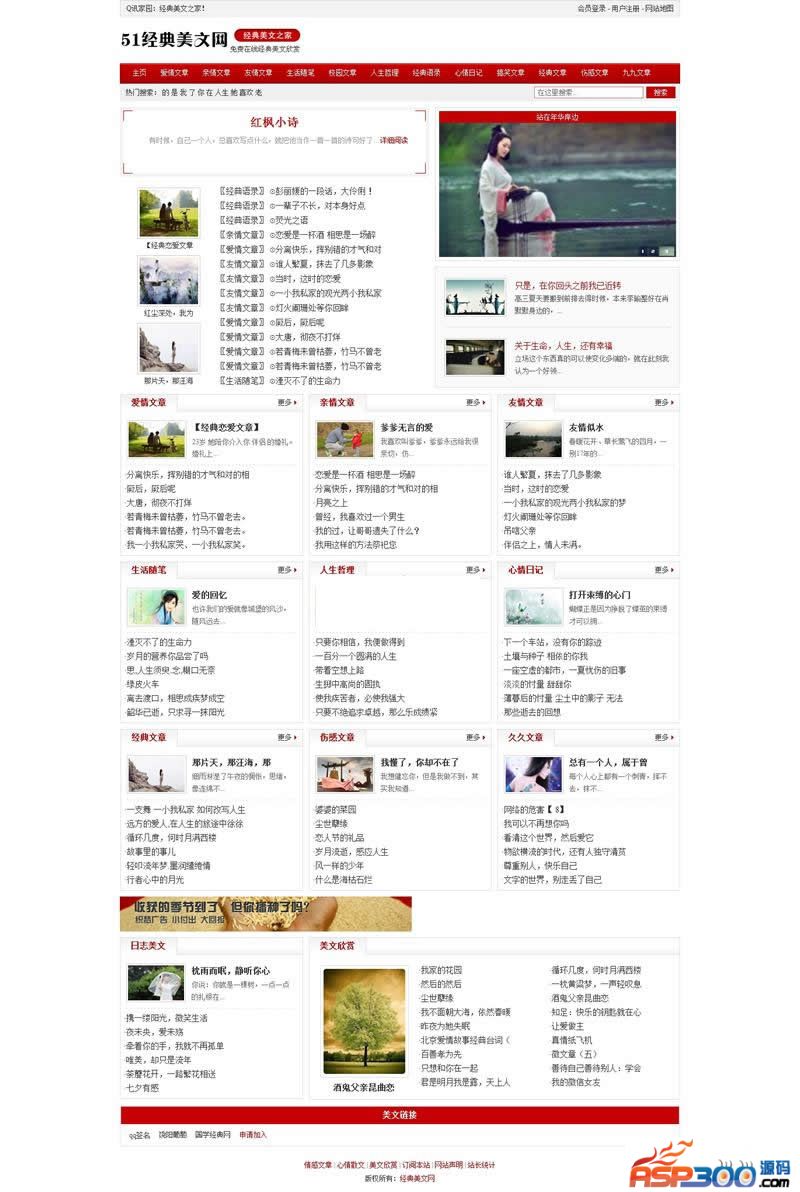Viewport: 800px width, 1192px height.
Task: Open the 会员登录 member login link
Action: [x=592, y=8]
